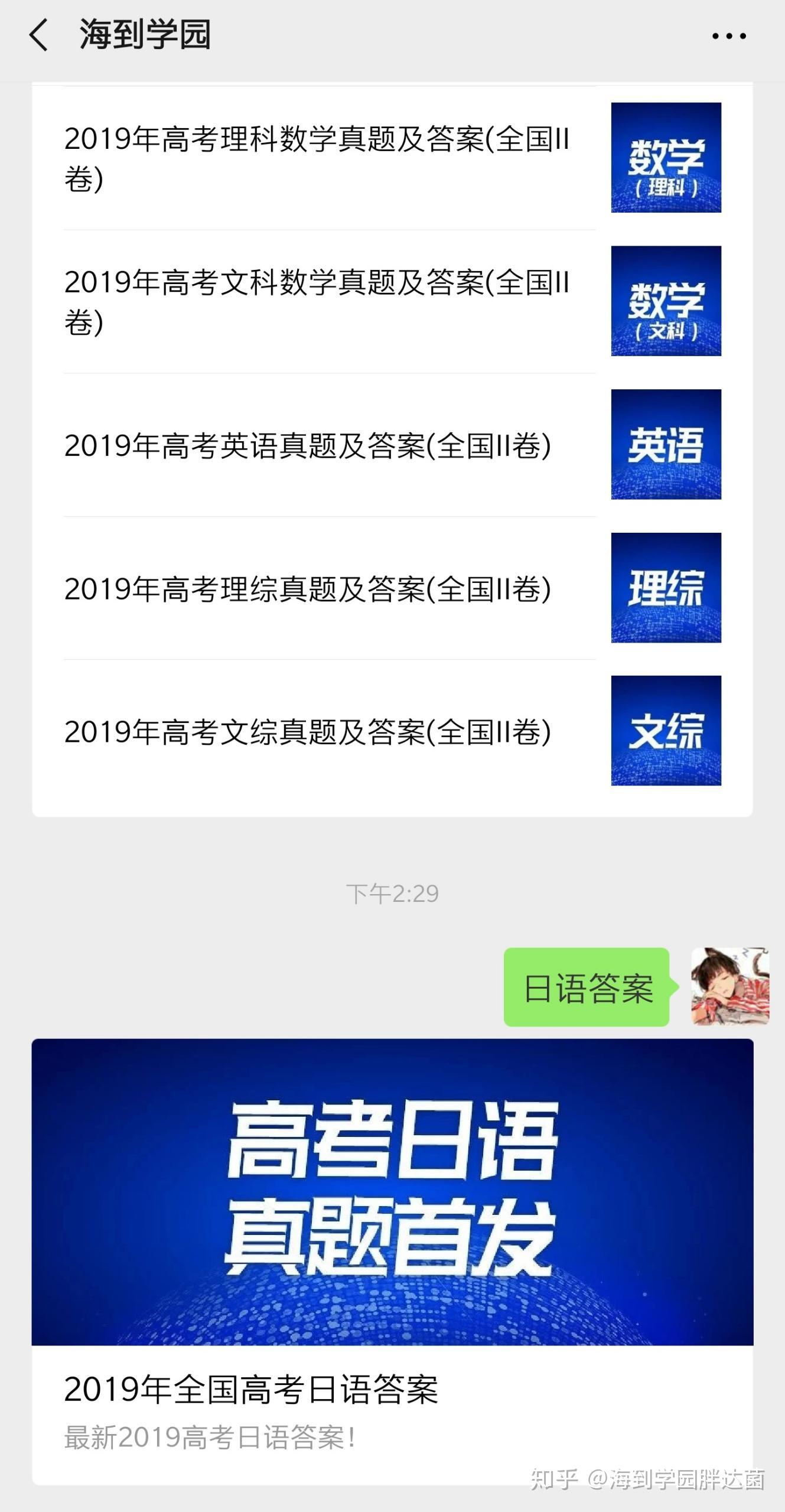Open 2019年高考英语真题及答案 article
The width and height of the screenshot is (785, 1512).
pyautogui.click(x=392, y=445)
